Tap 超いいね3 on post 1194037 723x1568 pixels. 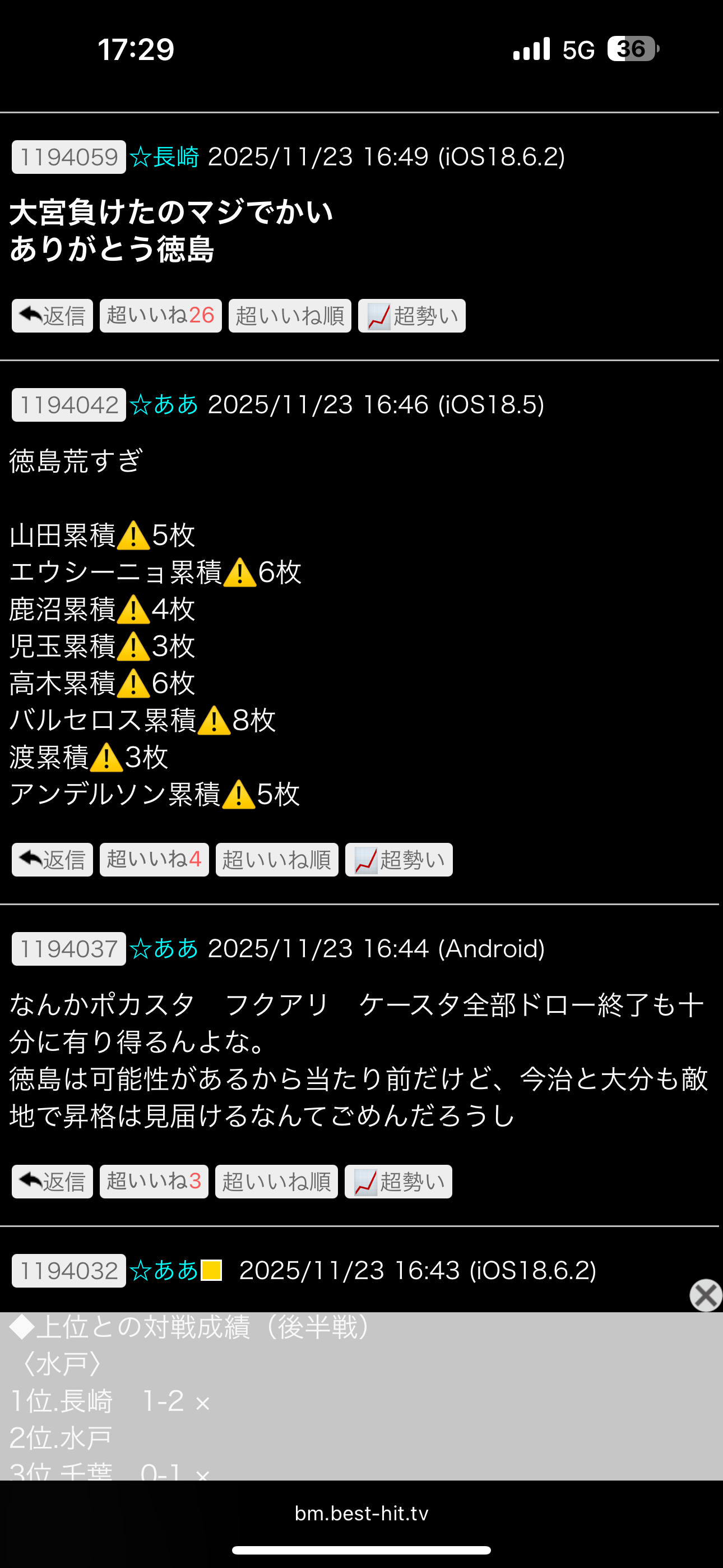point(154,1182)
